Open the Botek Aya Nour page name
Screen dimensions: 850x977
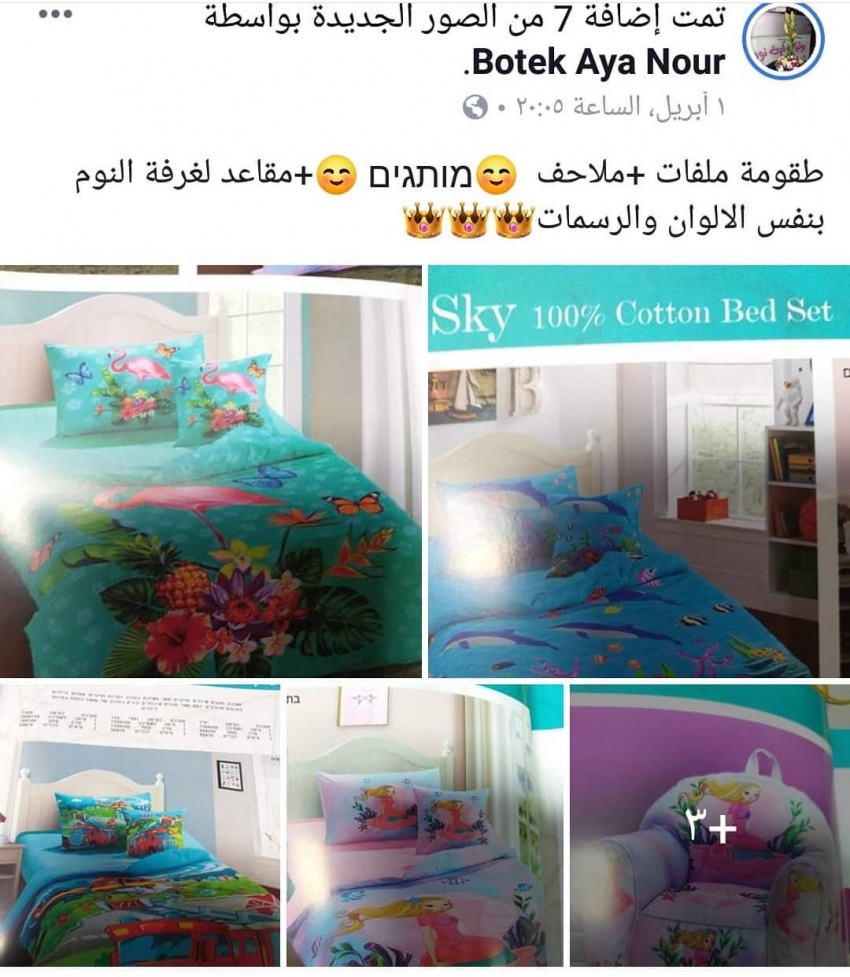[x=596, y=62]
